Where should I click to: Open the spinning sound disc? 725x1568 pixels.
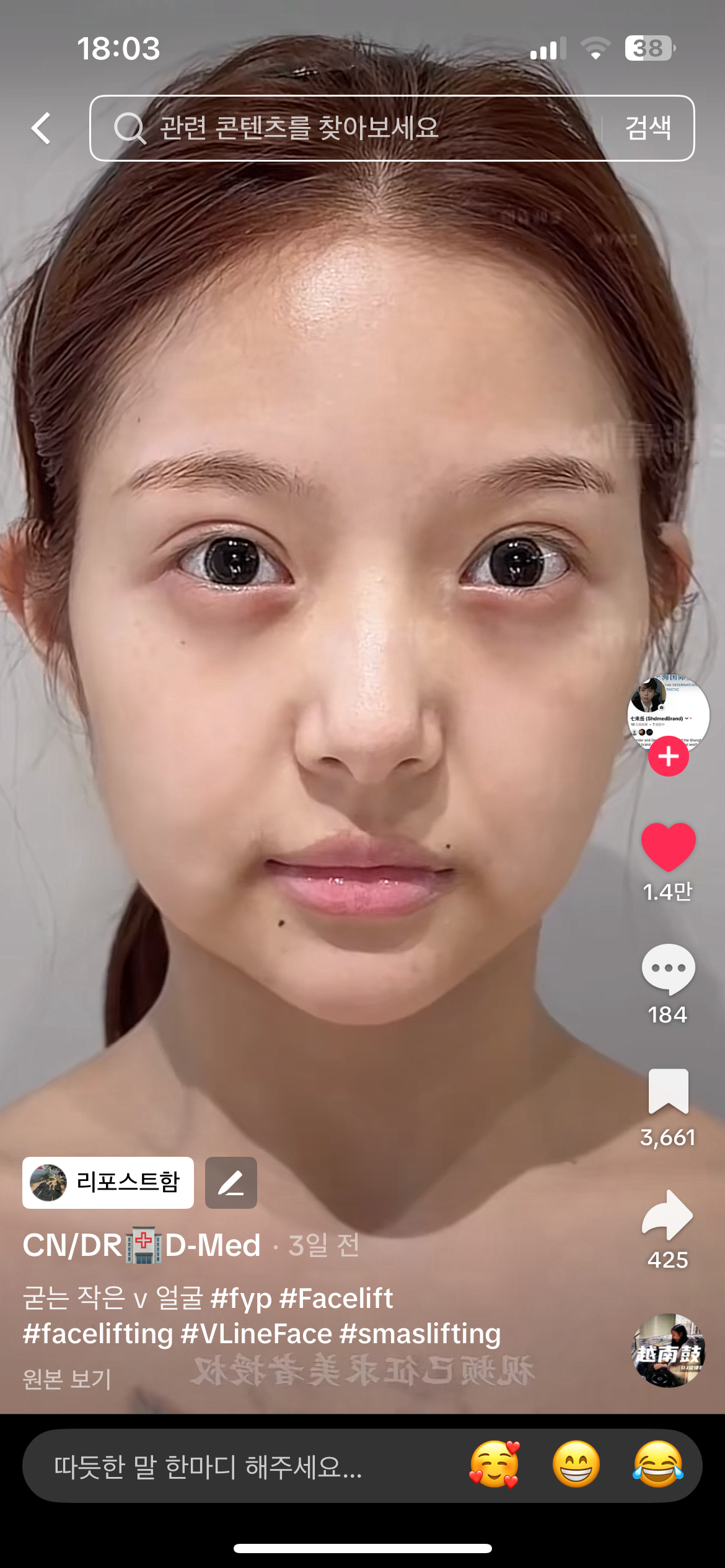point(668,1350)
